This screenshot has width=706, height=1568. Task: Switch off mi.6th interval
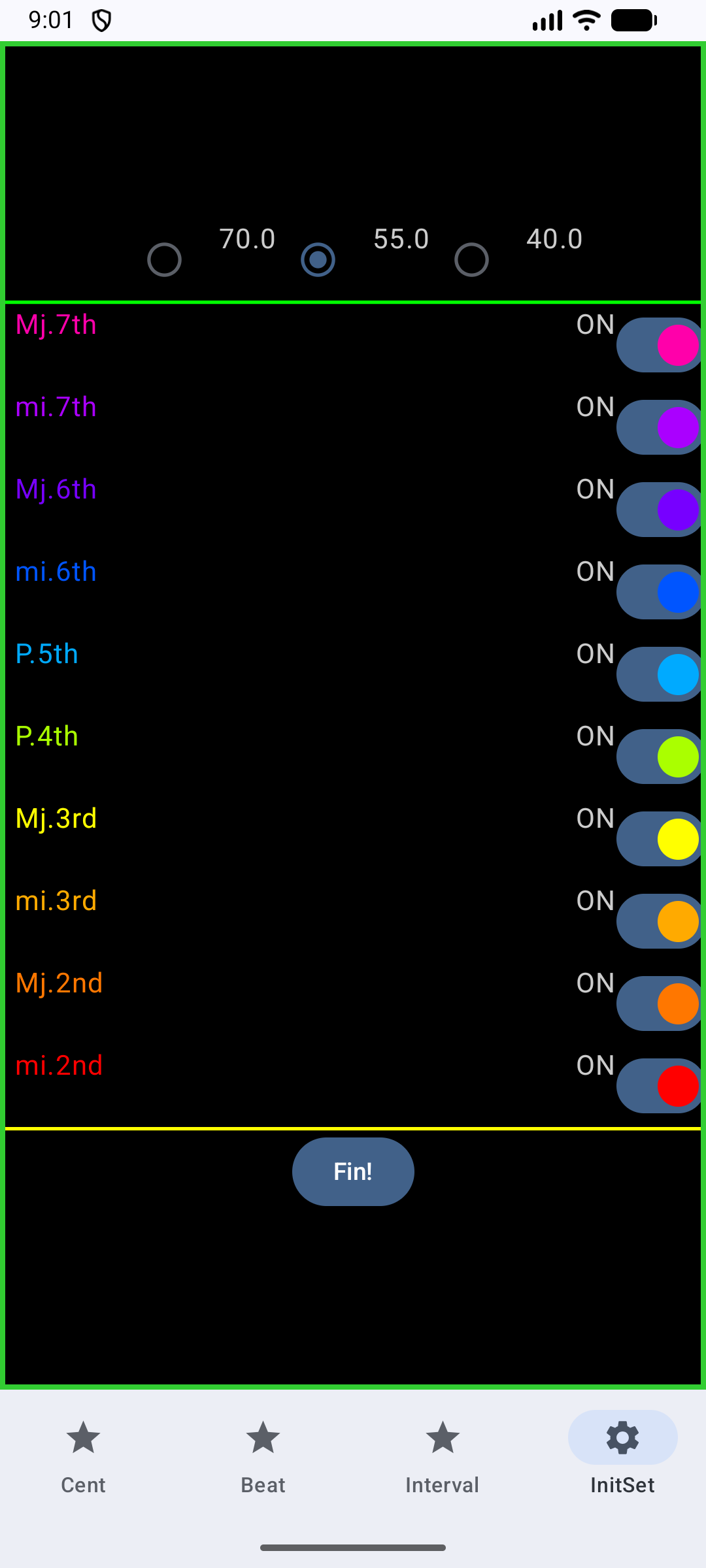click(x=659, y=592)
